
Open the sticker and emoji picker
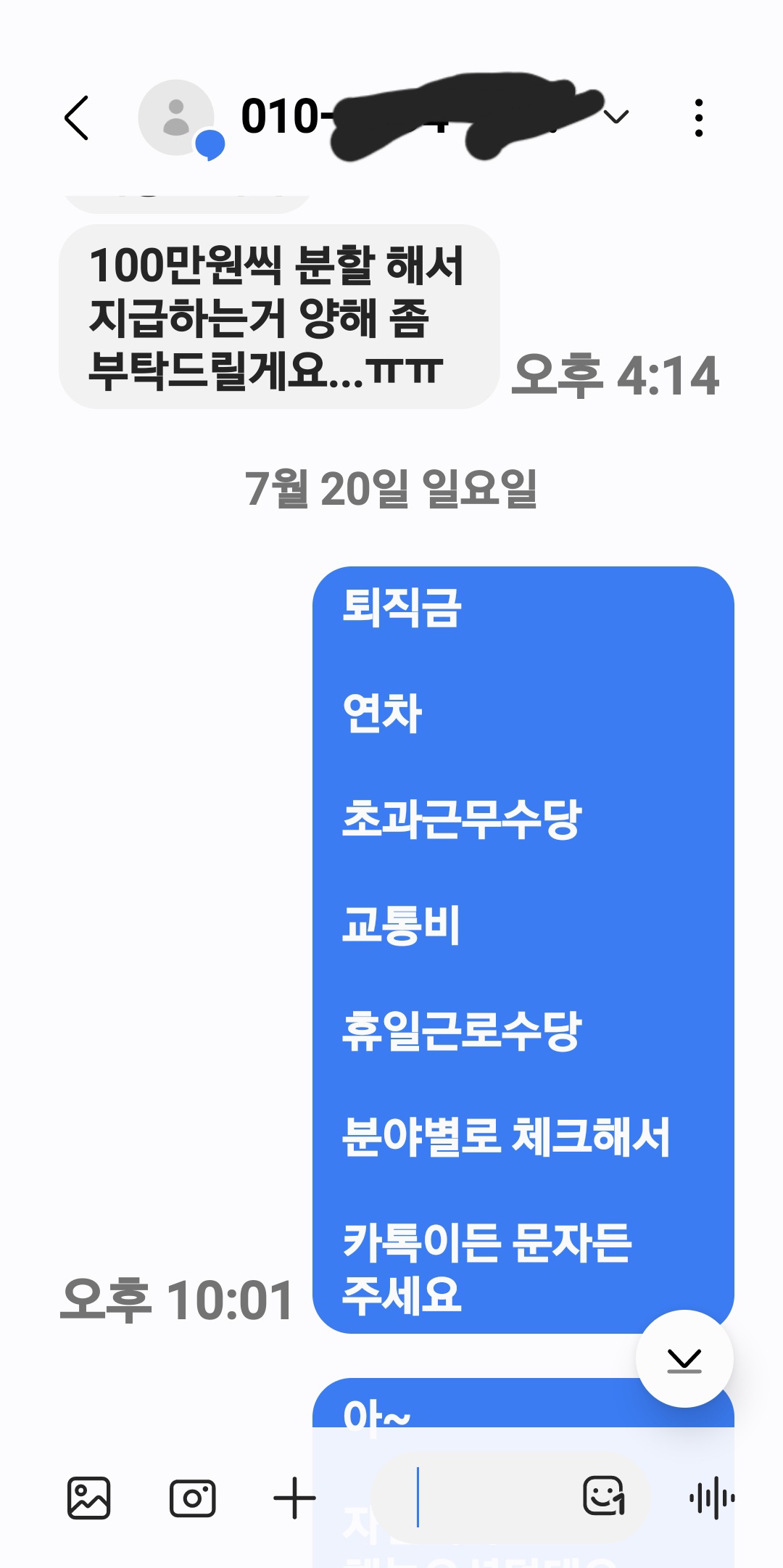tap(603, 1496)
